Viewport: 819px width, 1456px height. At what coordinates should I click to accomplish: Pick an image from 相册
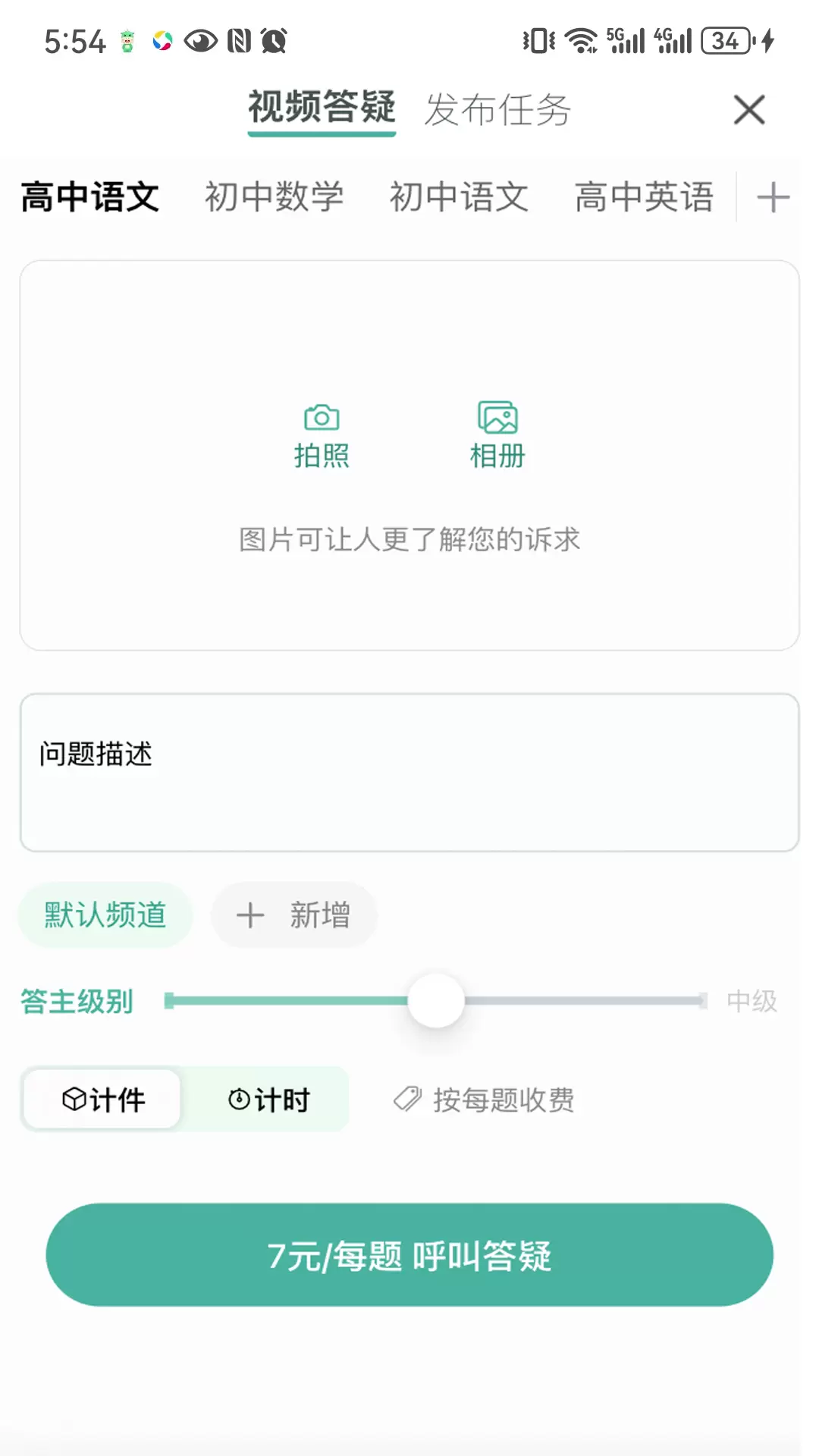497,436
